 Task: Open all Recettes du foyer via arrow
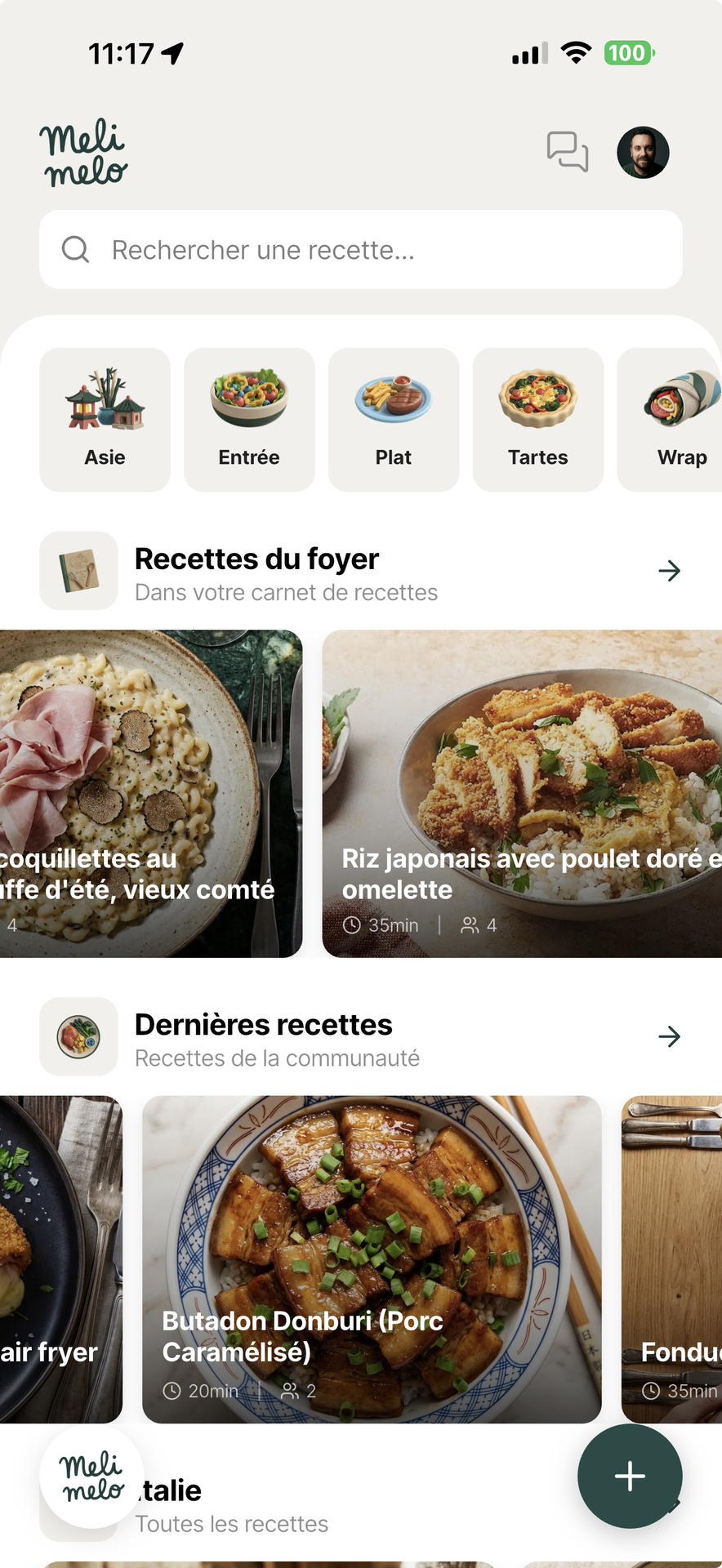[x=670, y=571]
